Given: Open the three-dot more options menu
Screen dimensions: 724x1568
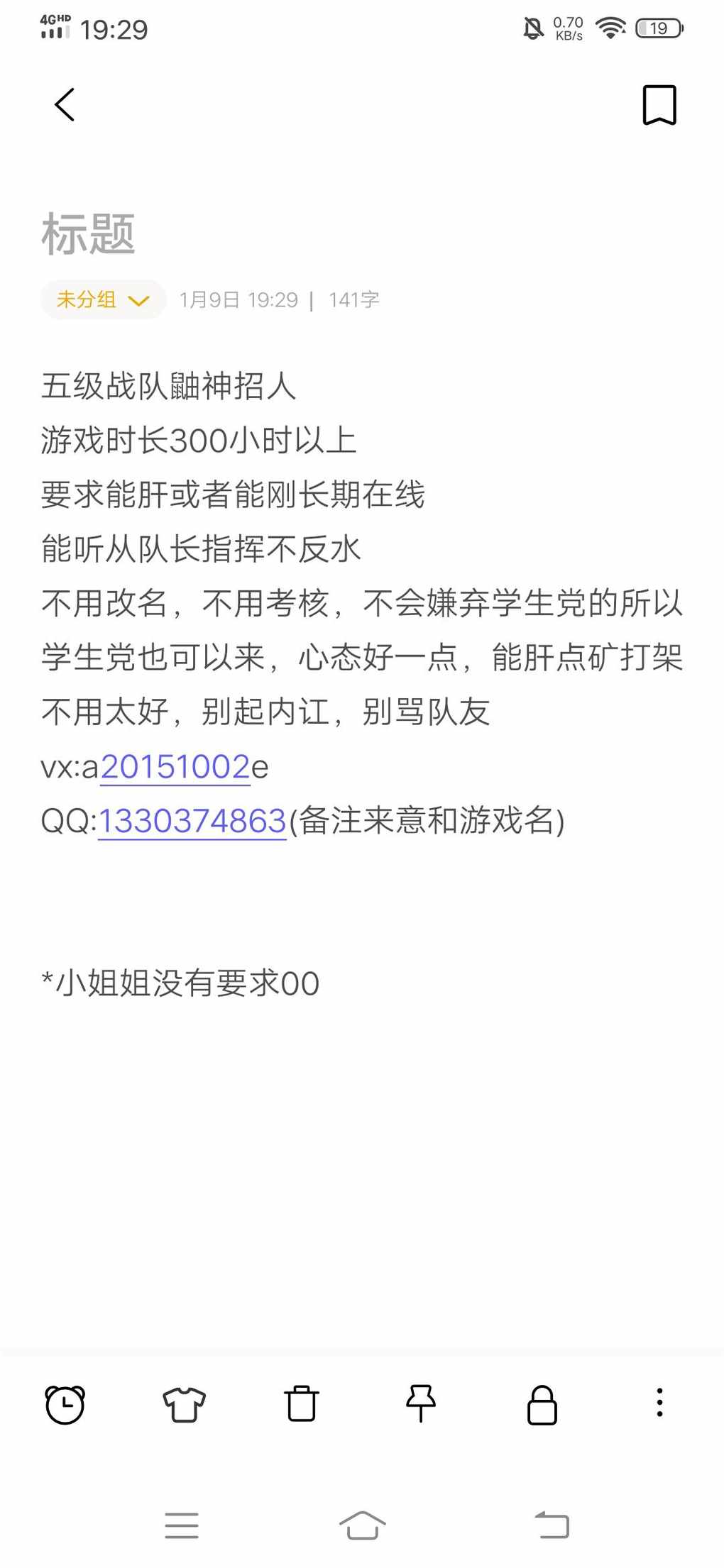Looking at the screenshot, I should (659, 1403).
